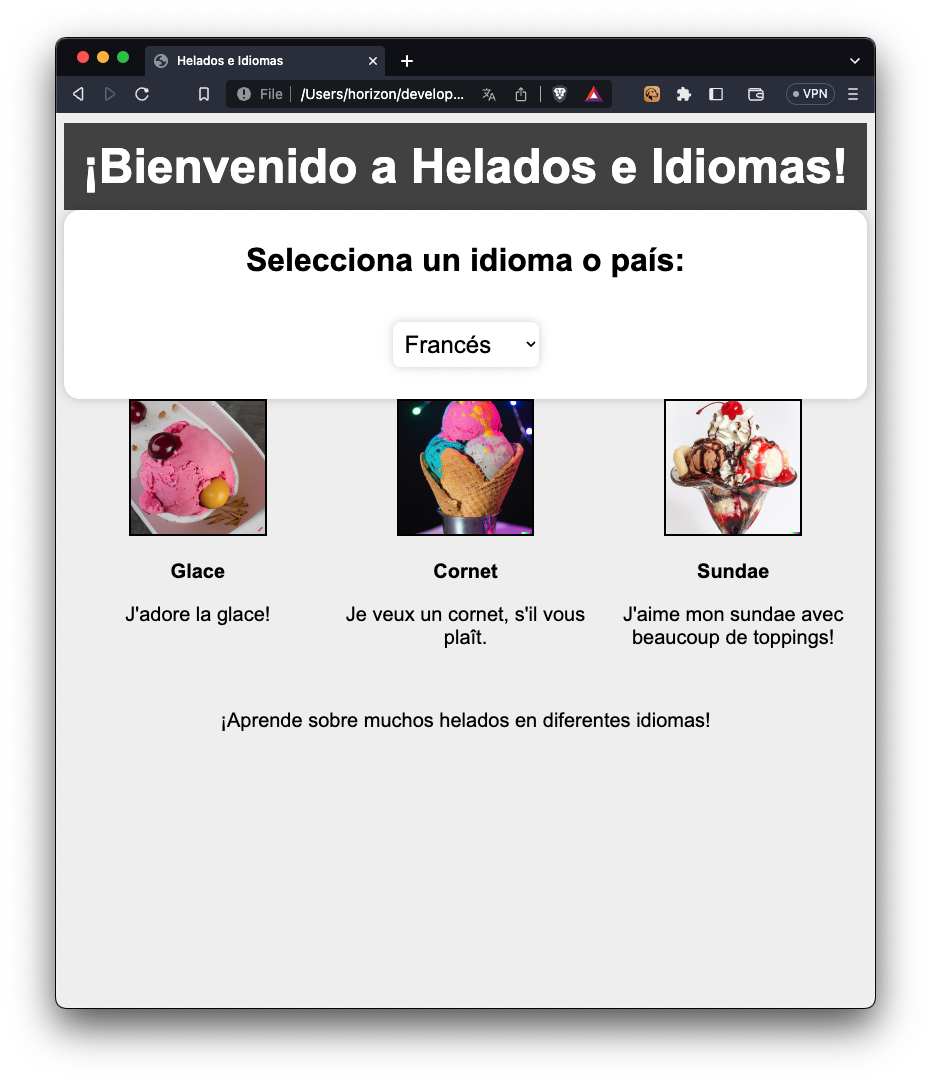This screenshot has height=1082, width=931.
Task: Open the Brave Shields panel
Action: coord(560,93)
